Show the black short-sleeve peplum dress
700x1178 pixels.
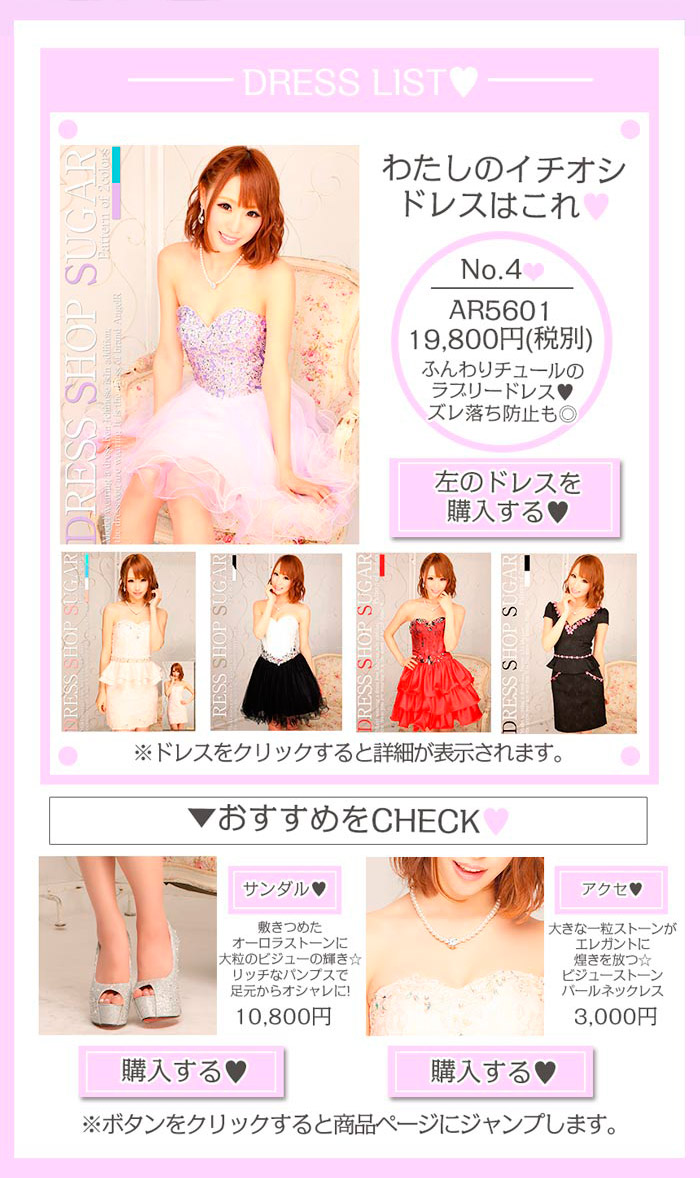click(x=569, y=642)
